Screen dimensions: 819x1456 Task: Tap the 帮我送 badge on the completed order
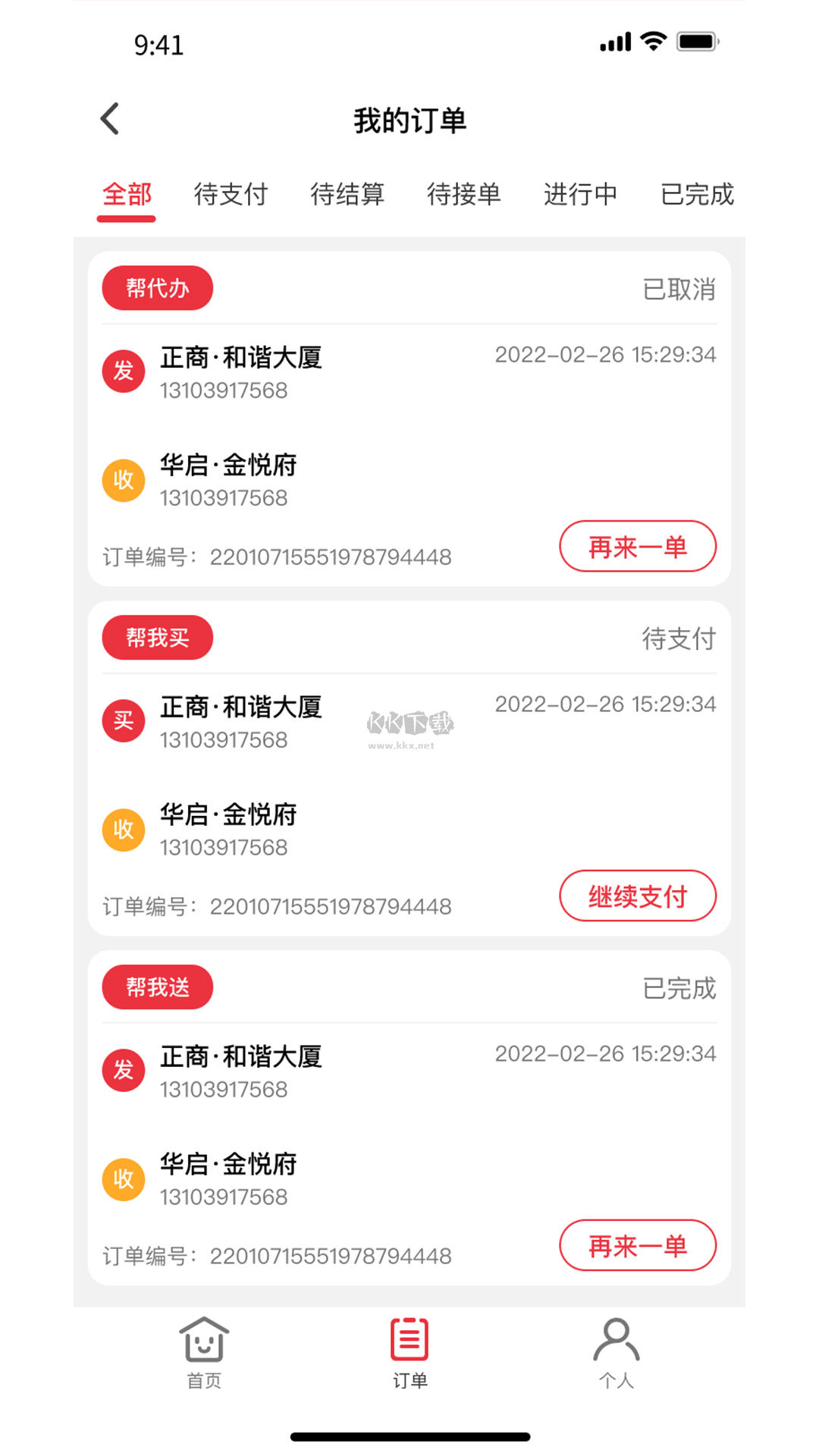(157, 987)
